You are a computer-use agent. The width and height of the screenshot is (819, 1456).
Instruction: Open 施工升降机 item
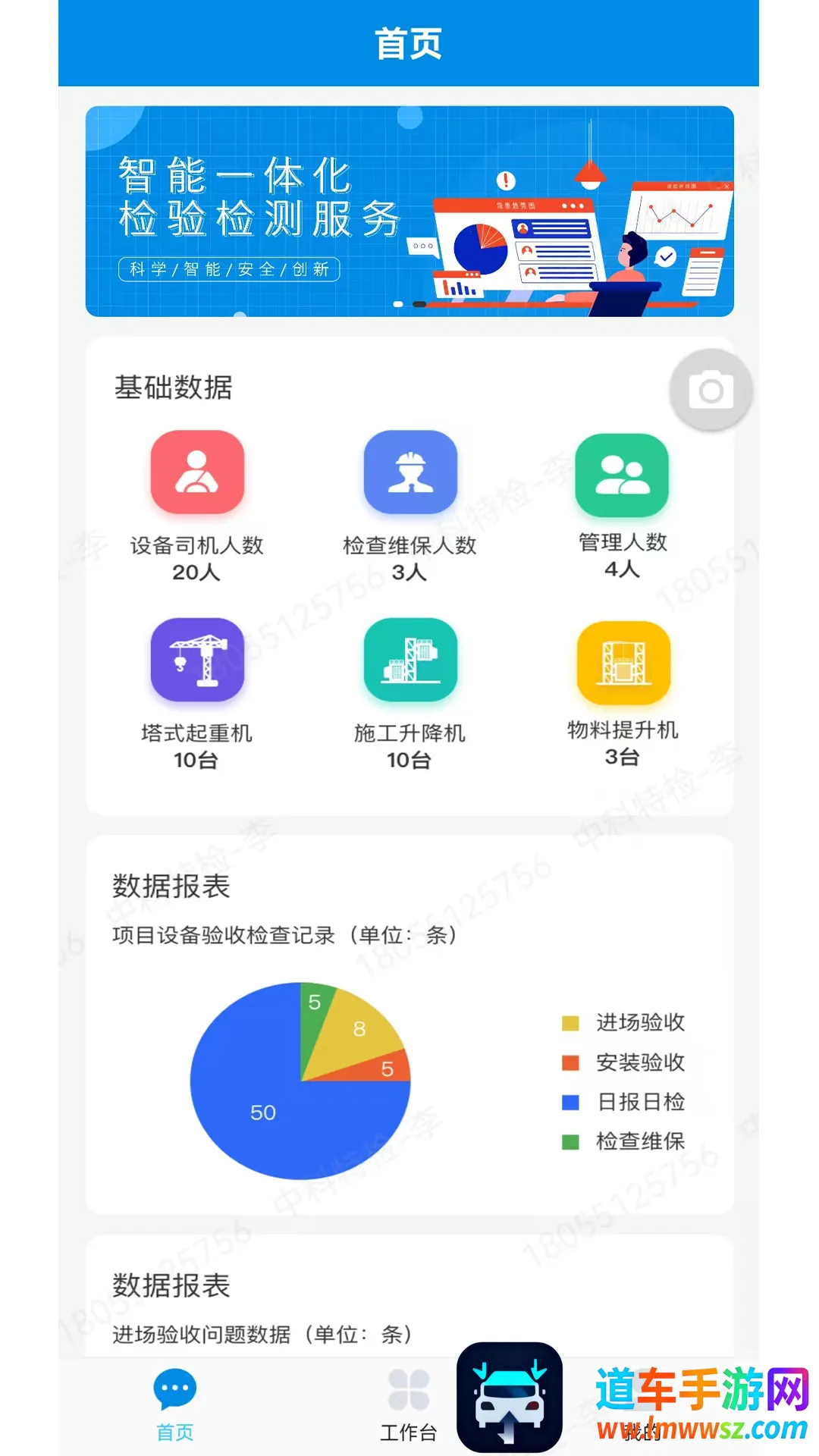pos(409,692)
